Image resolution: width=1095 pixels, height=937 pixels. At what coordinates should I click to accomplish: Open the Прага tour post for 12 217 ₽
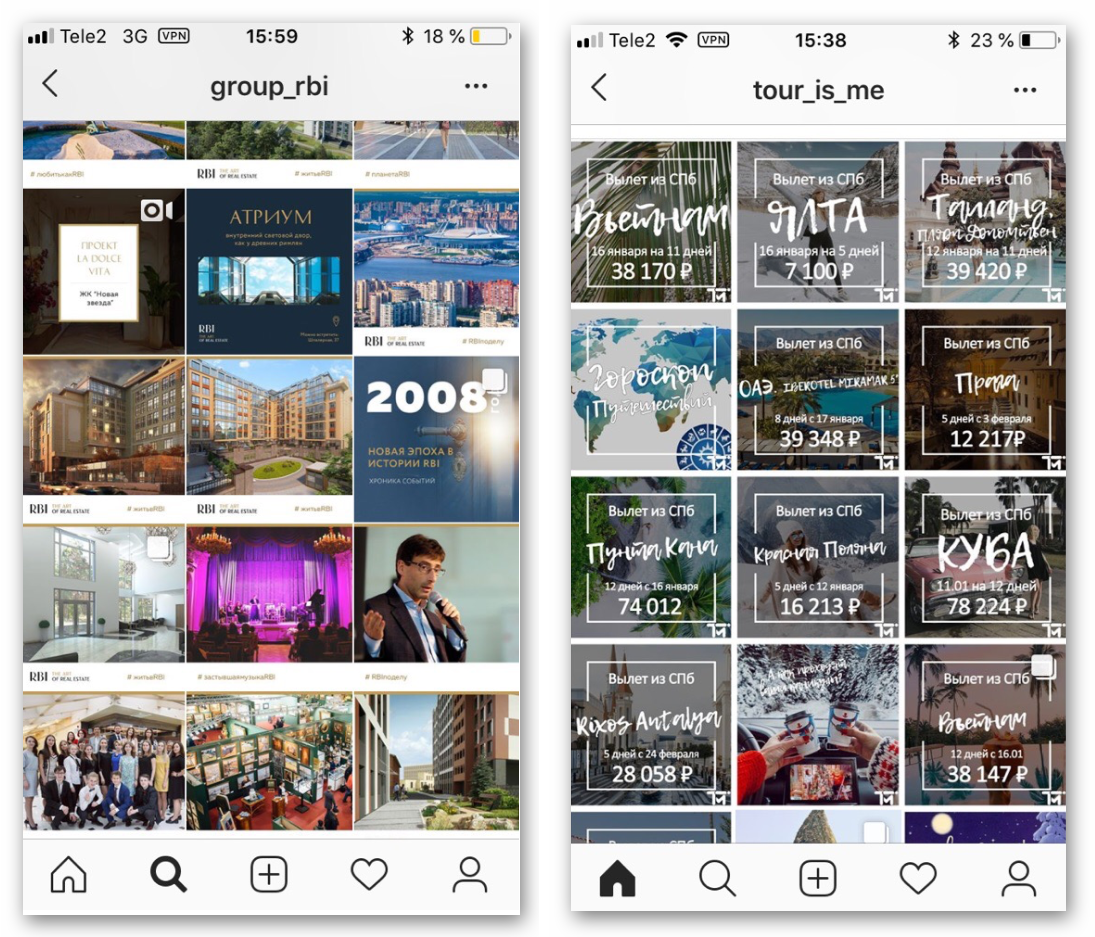(985, 389)
